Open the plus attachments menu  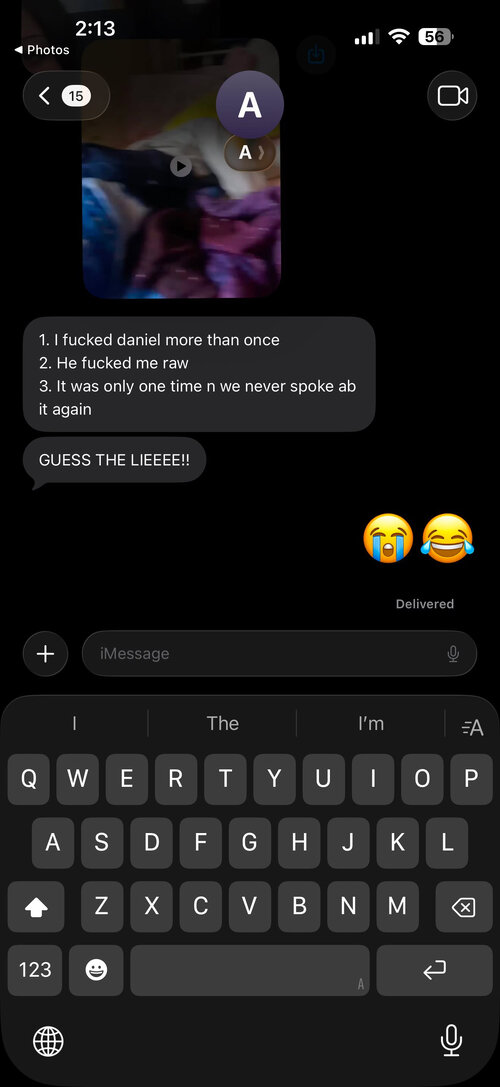(46, 654)
